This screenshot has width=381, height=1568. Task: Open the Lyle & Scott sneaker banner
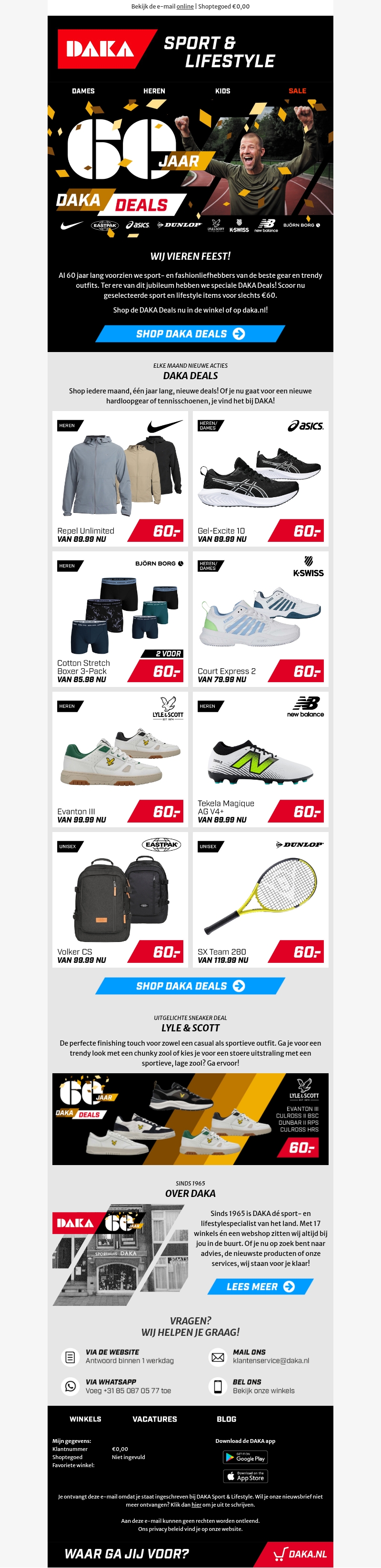pyautogui.click(x=190, y=1119)
